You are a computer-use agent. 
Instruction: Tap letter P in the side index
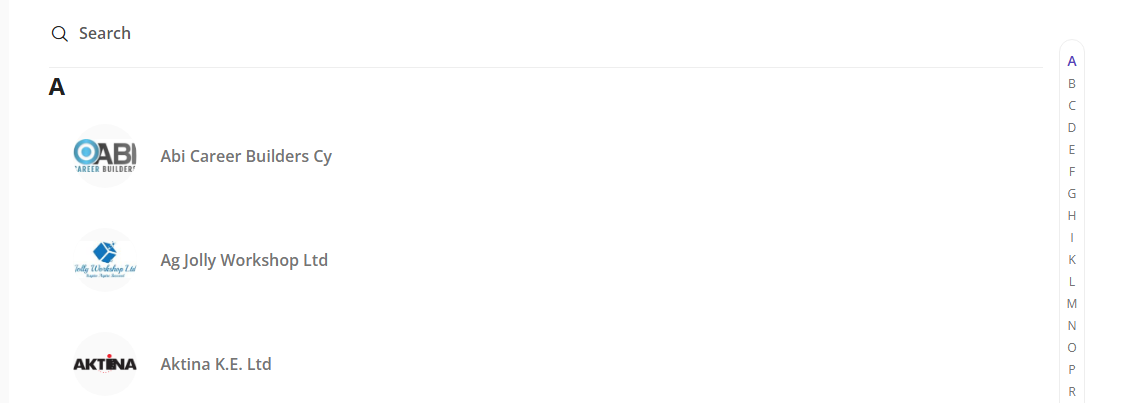click(x=1072, y=369)
